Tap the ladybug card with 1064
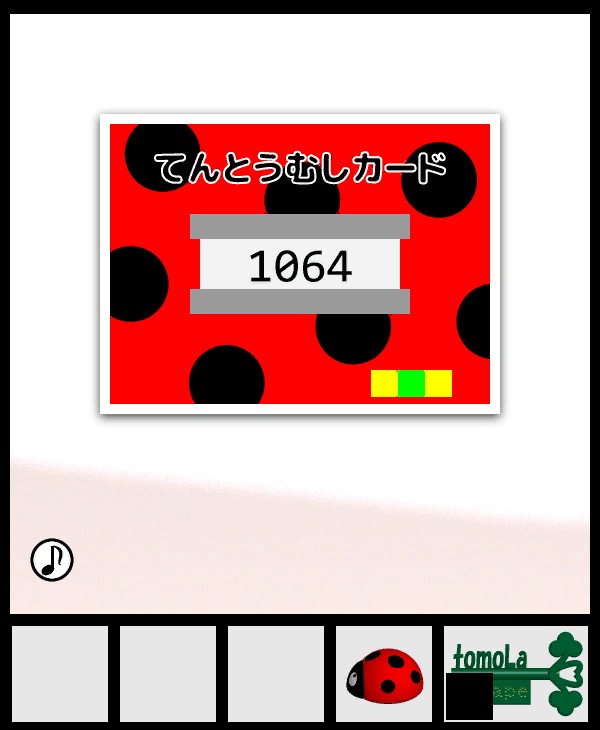The width and height of the screenshot is (600, 730). [300, 264]
